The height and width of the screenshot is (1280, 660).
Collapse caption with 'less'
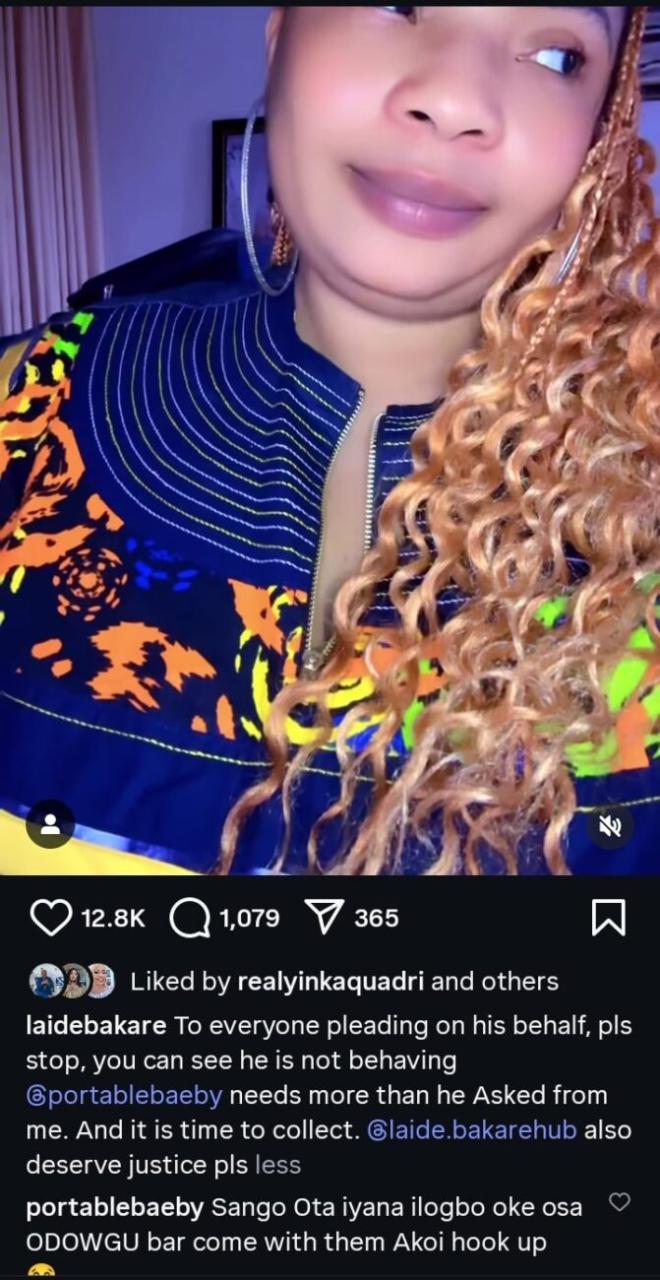pos(278,1165)
